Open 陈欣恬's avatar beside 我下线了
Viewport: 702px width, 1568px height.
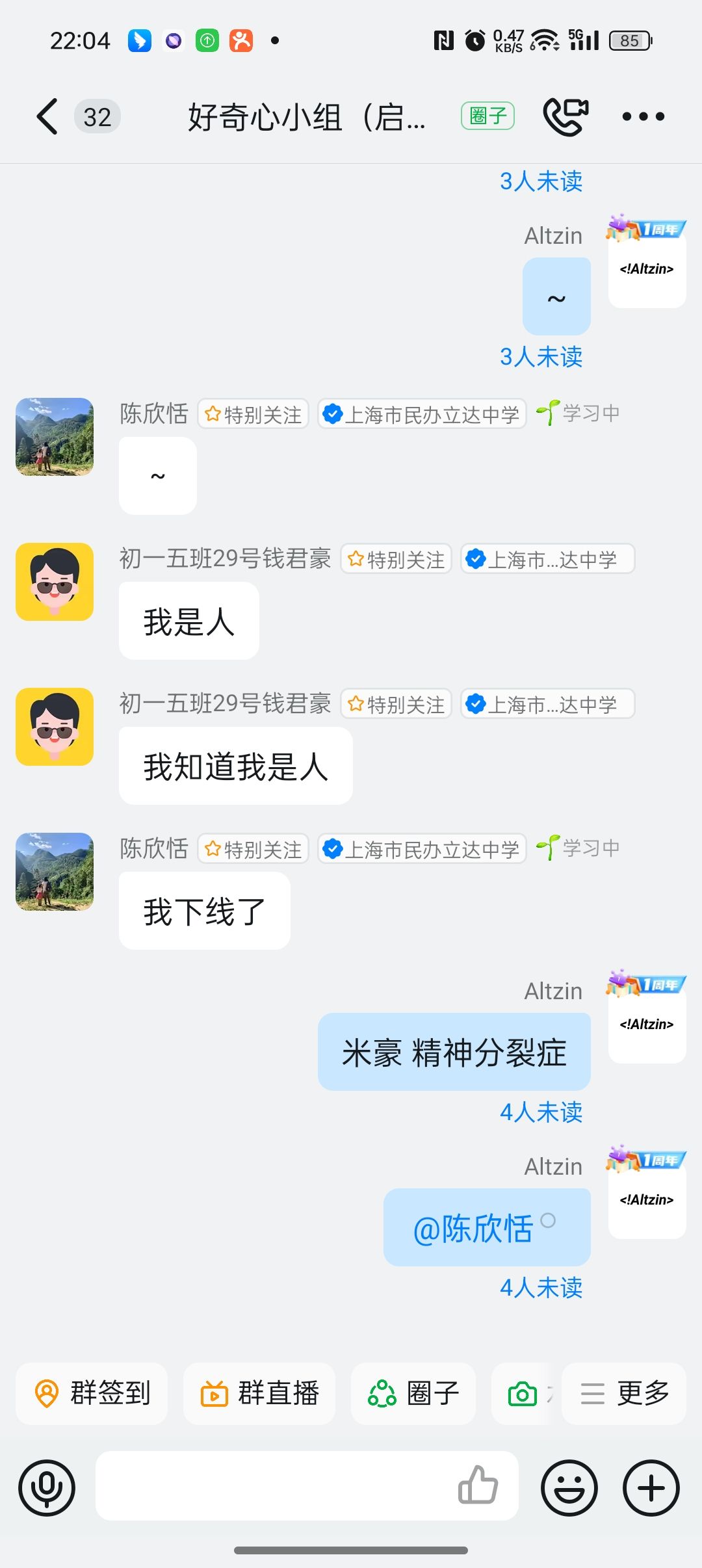pos(55,871)
